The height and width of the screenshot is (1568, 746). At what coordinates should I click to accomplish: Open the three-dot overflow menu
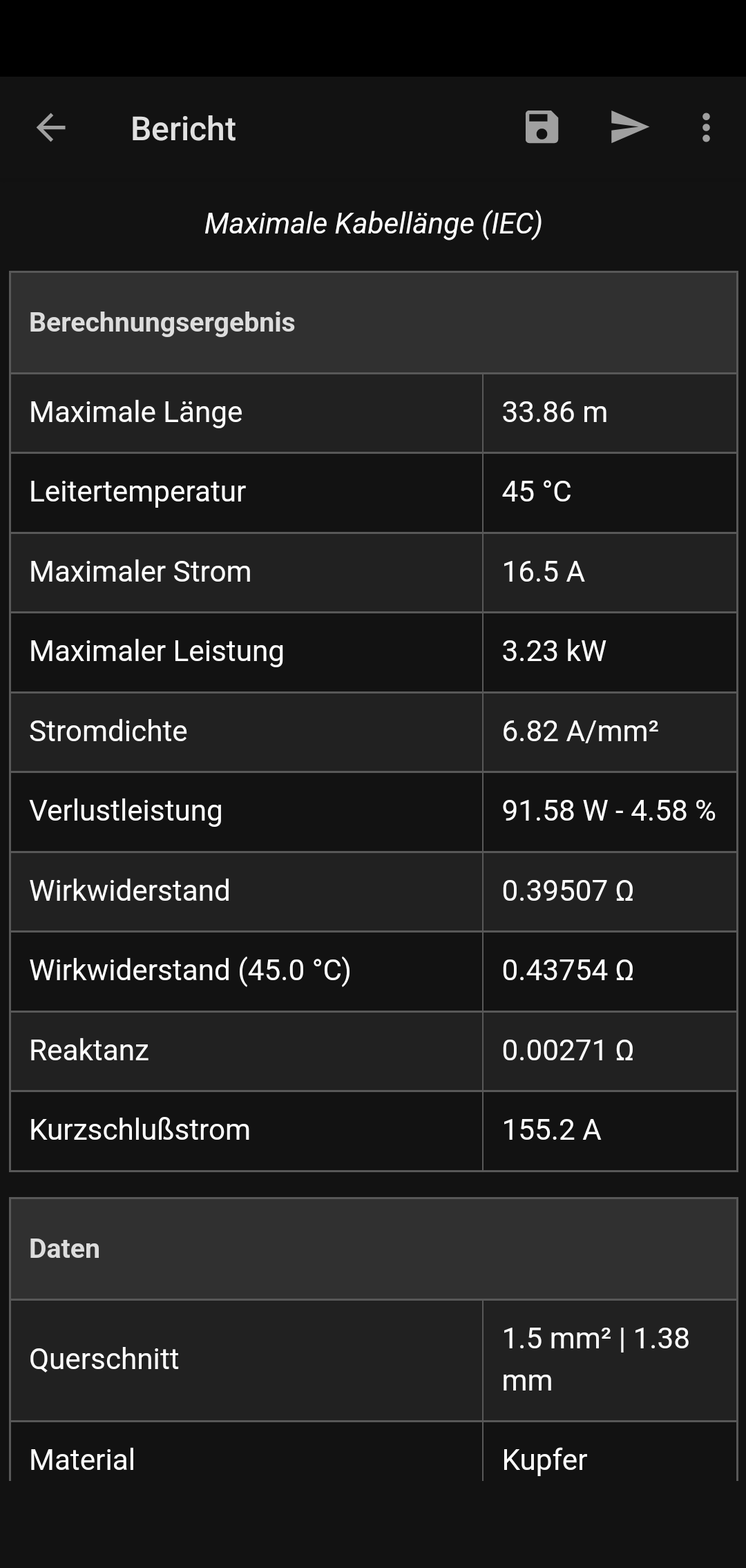pos(706,128)
